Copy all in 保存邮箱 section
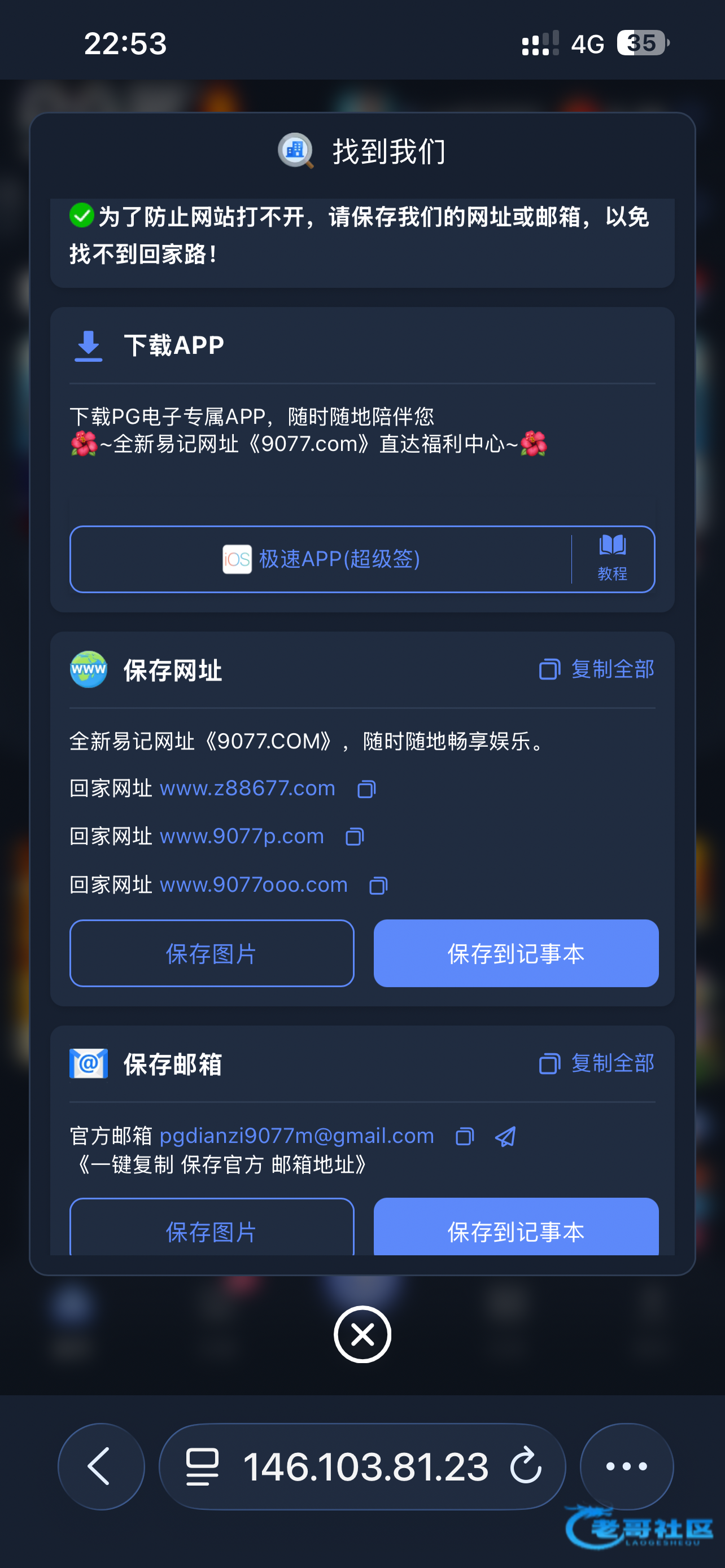 coord(597,1063)
